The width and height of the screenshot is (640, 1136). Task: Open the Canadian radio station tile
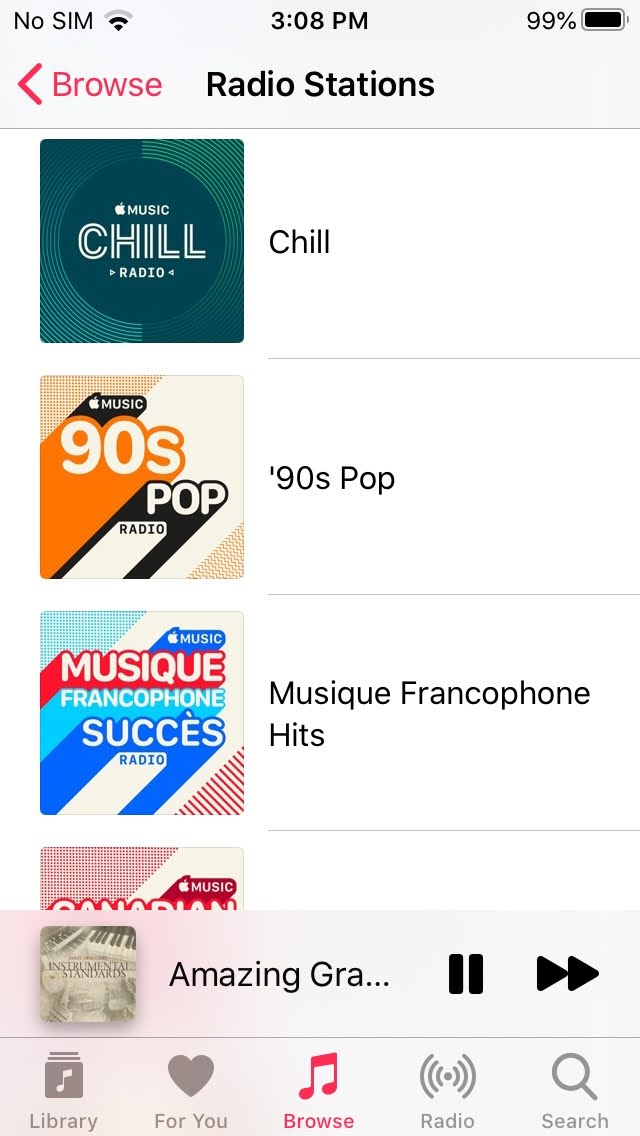click(x=142, y=880)
